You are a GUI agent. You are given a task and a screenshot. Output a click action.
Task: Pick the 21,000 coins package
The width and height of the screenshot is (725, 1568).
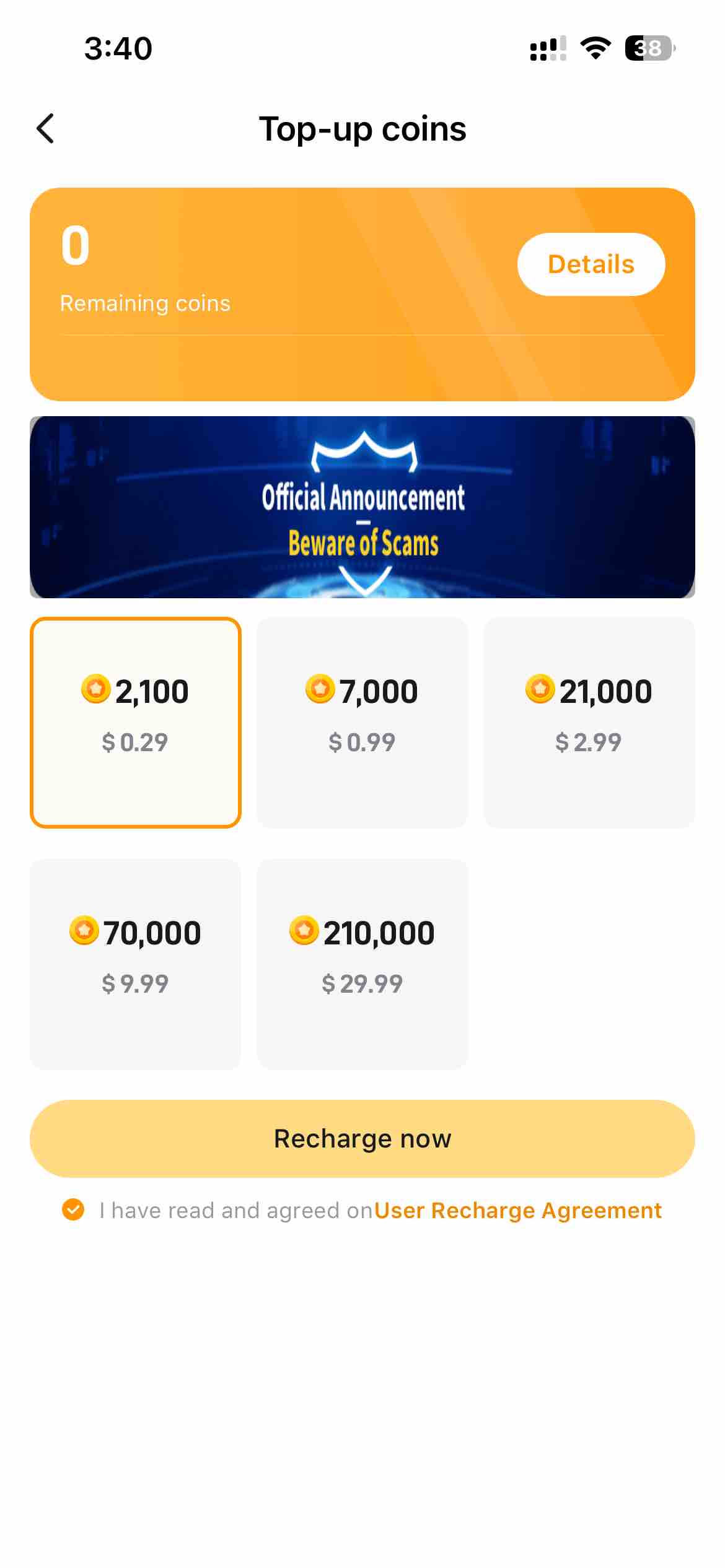(589, 722)
